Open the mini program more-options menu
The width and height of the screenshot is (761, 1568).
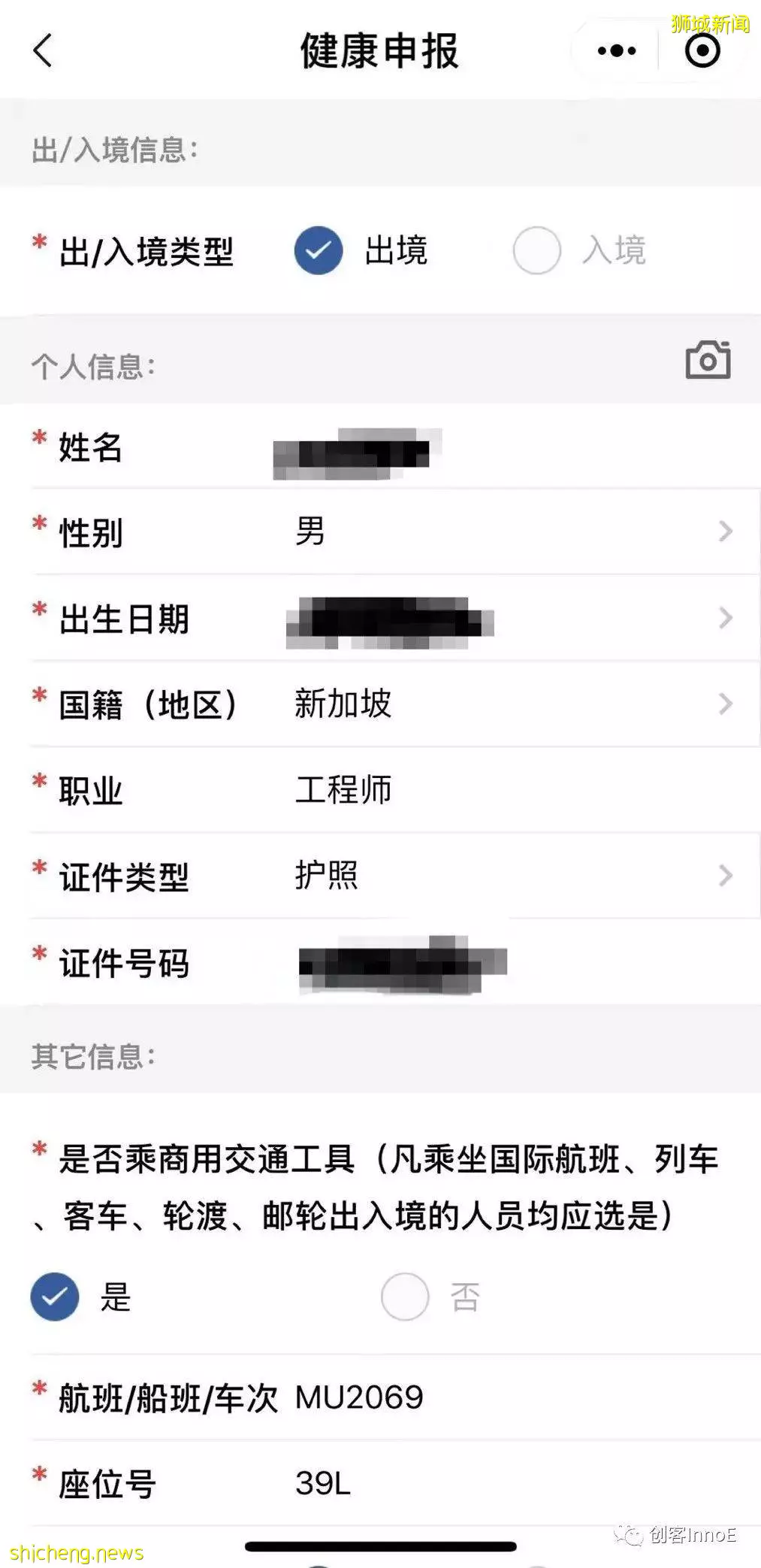click(x=617, y=51)
